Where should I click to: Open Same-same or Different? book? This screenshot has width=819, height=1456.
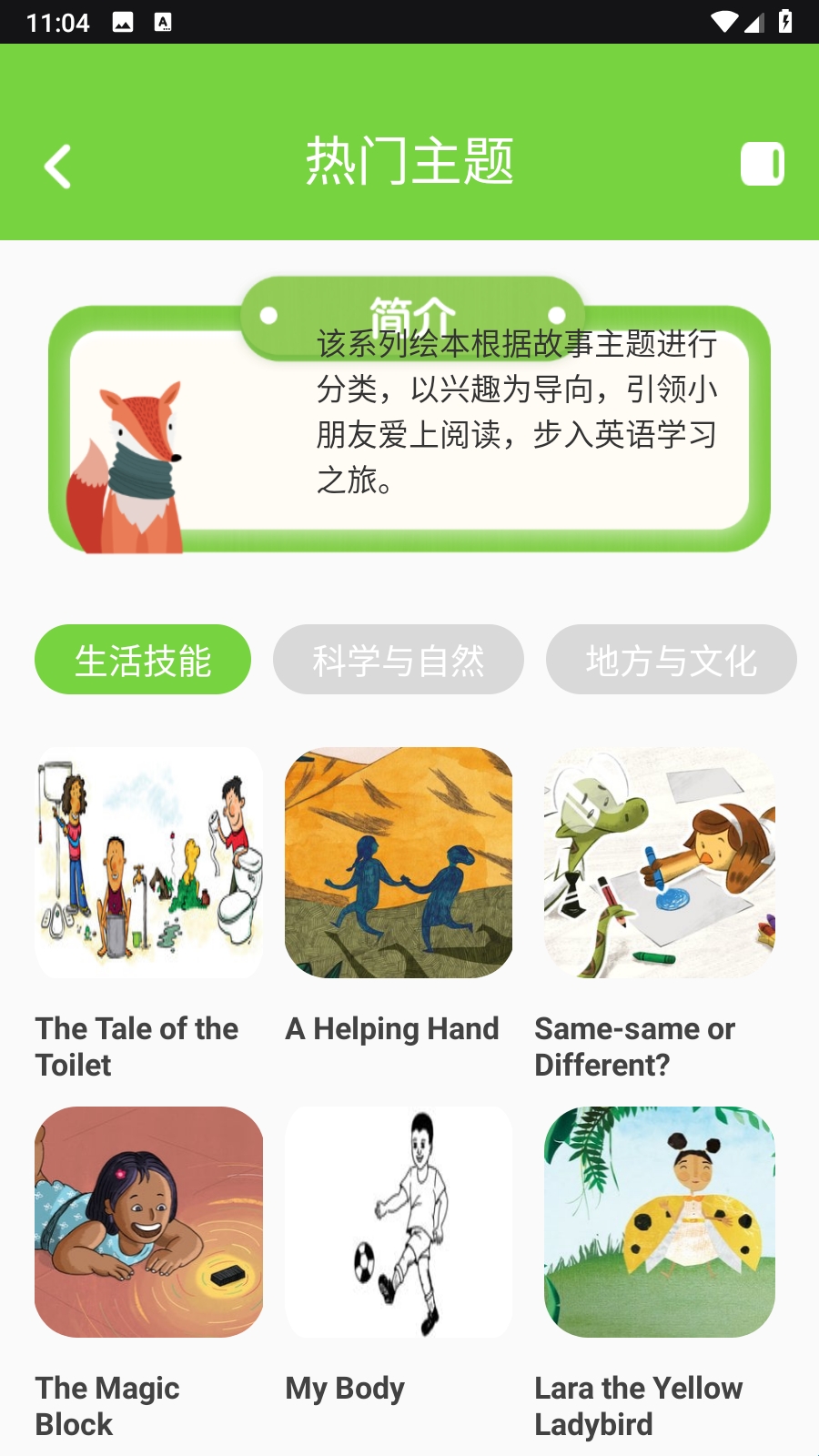tap(659, 863)
